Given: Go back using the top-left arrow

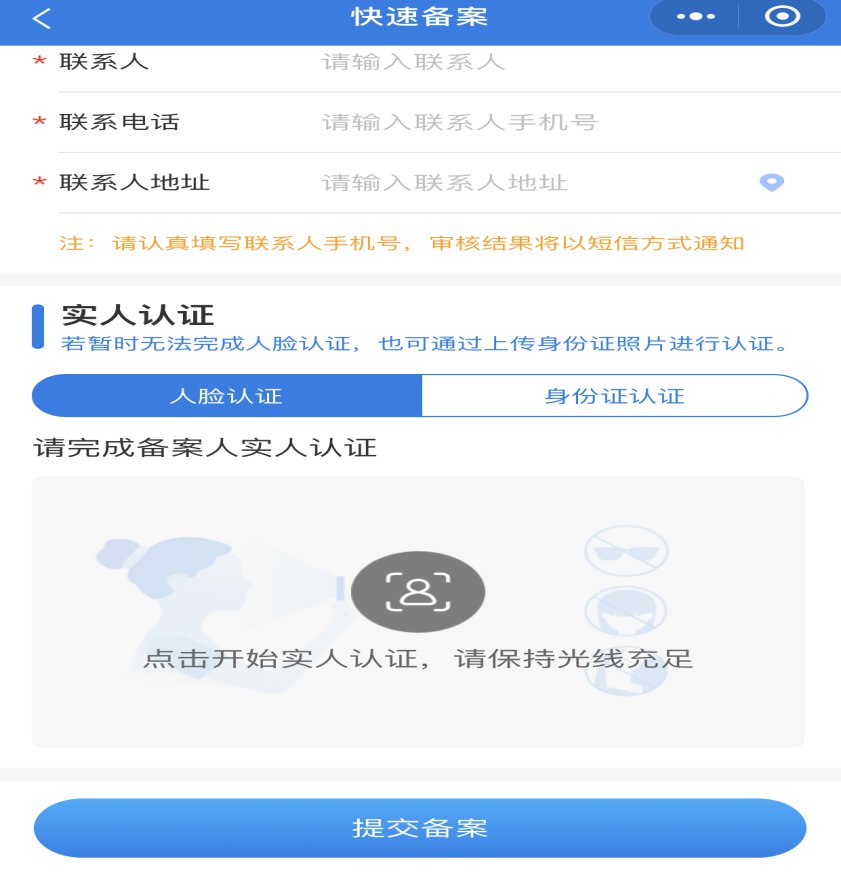Looking at the screenshot, I should tap(41, 18).
